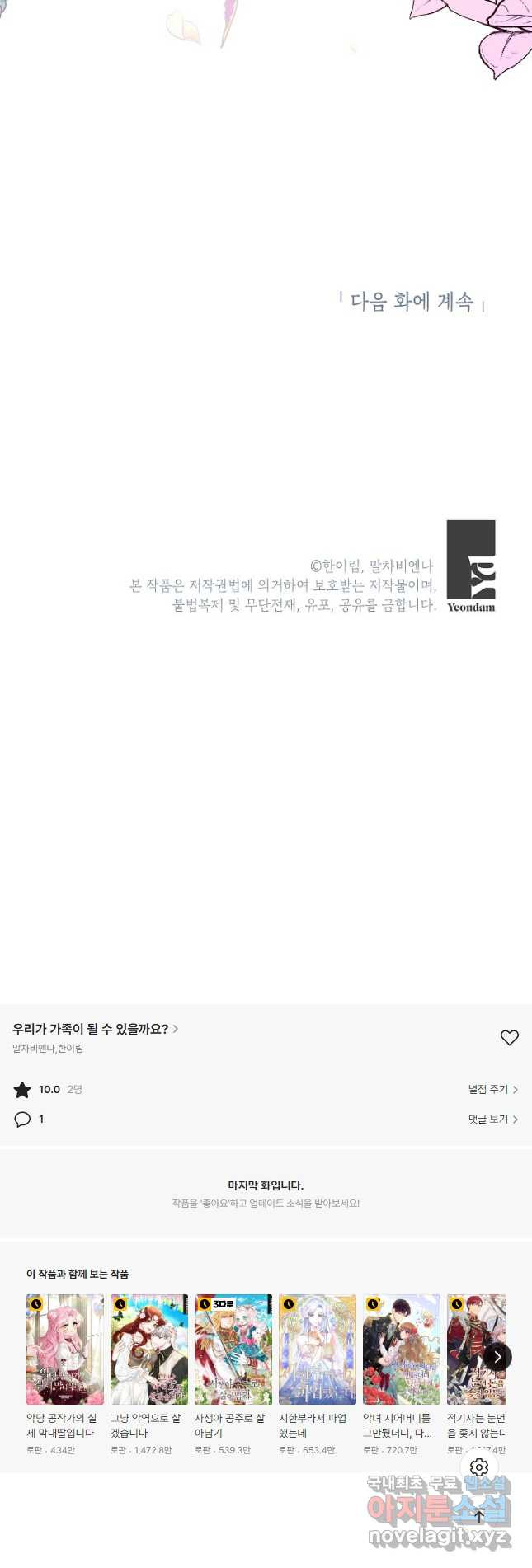
Task: Open 시한부라서 파업했는데
Action: pos(318,1350)
